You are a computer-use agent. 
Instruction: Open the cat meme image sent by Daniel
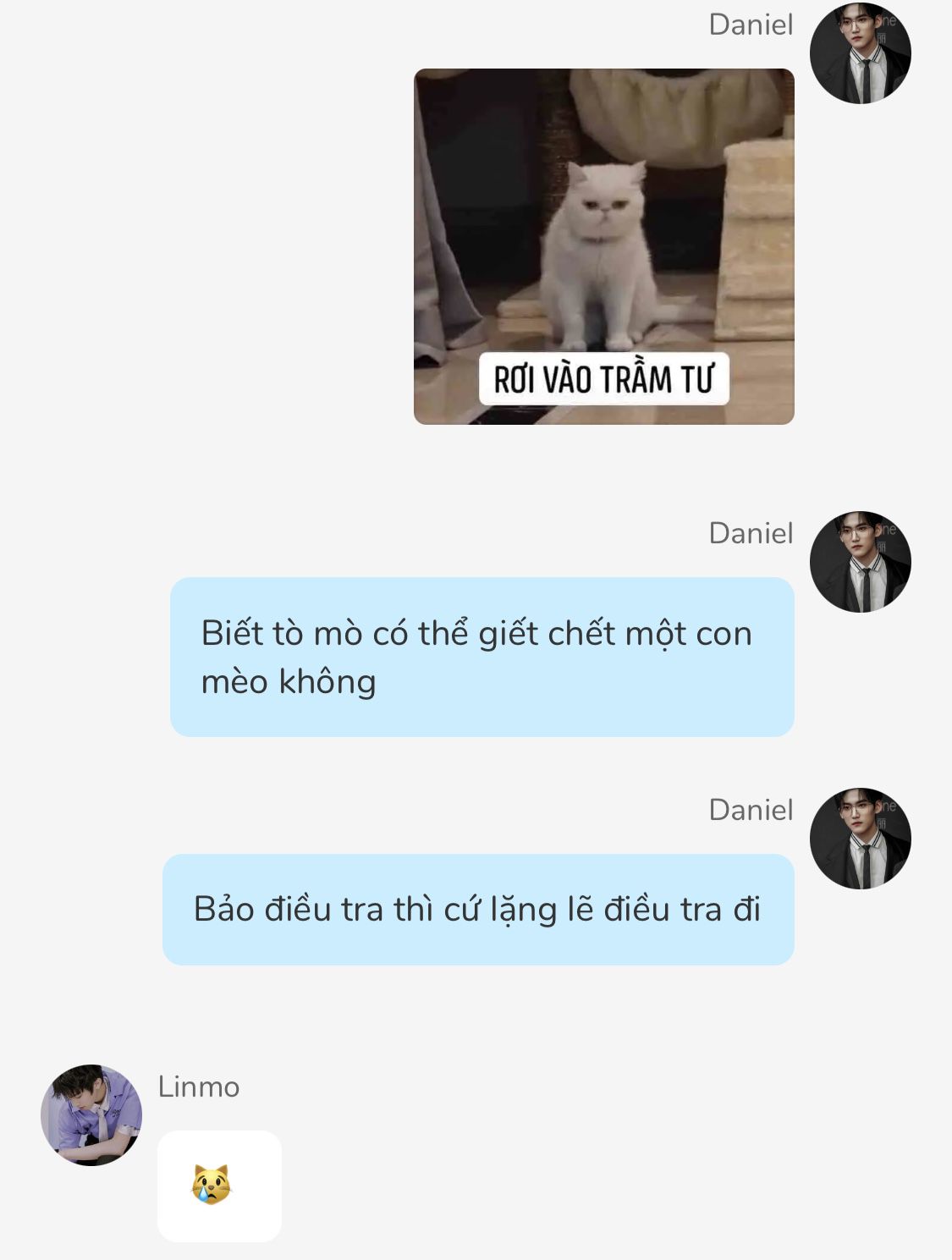[x=603, y=246]
